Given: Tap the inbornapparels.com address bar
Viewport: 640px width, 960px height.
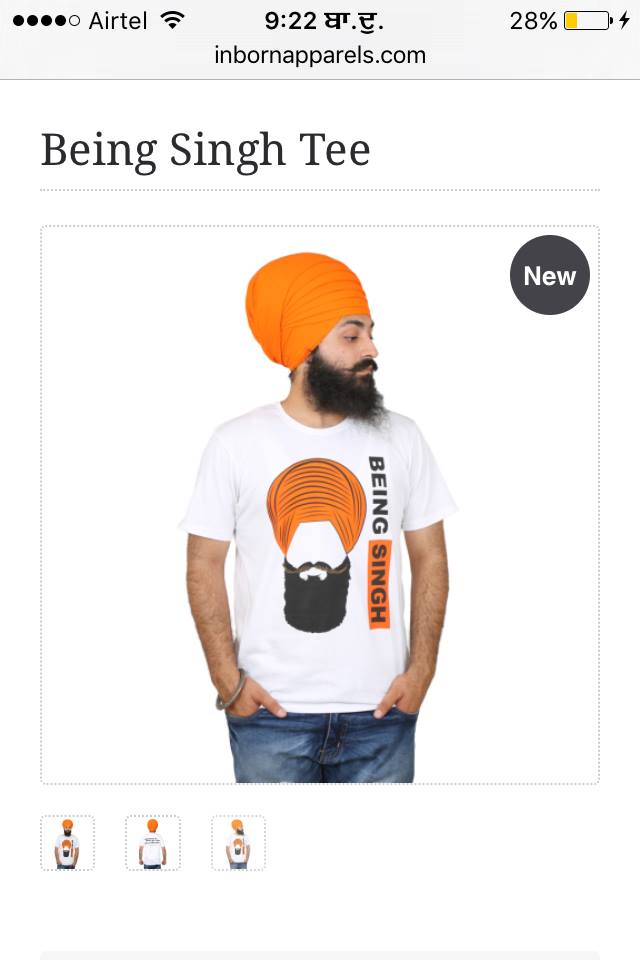Looking at the screenshot, I should point(320,56).
